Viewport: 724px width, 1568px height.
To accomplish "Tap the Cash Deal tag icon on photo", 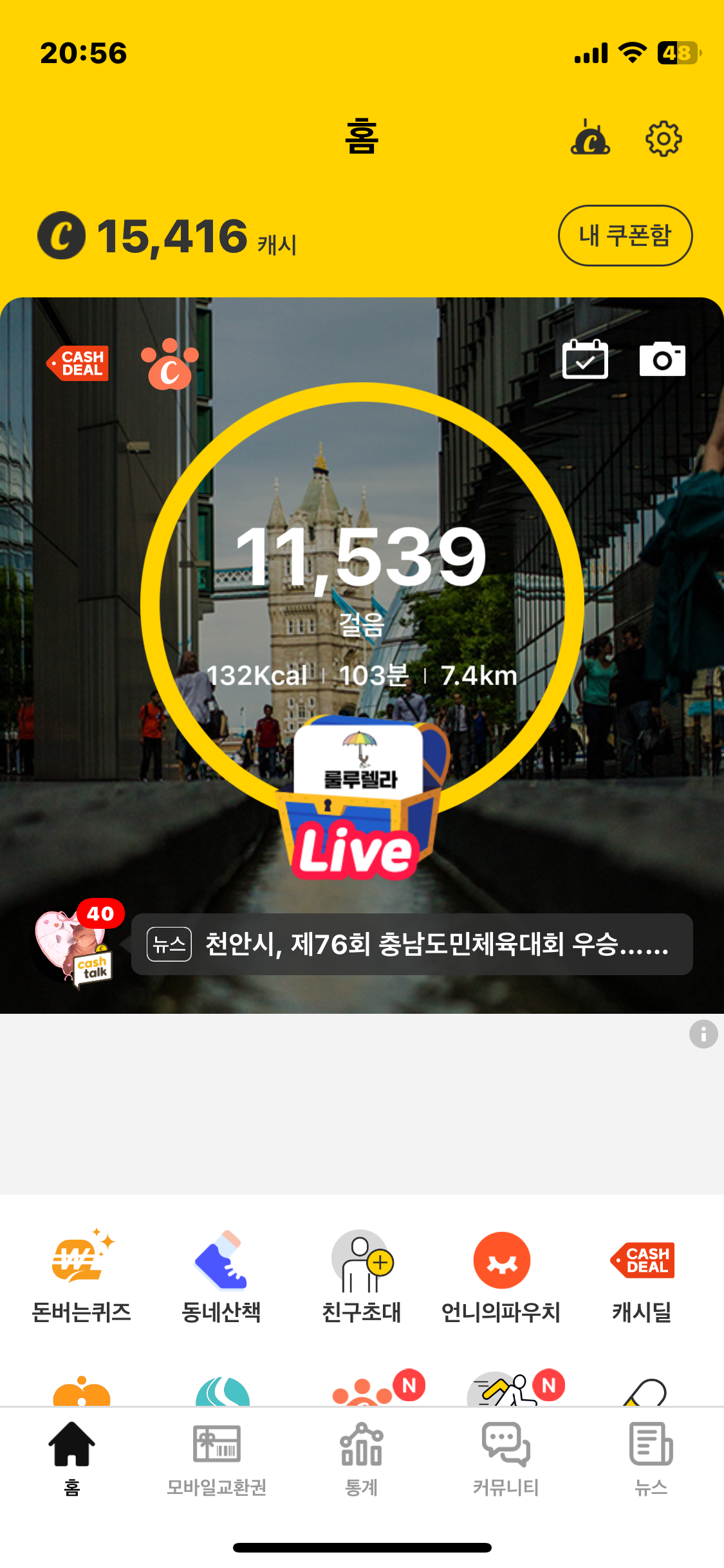I will 79,363.
